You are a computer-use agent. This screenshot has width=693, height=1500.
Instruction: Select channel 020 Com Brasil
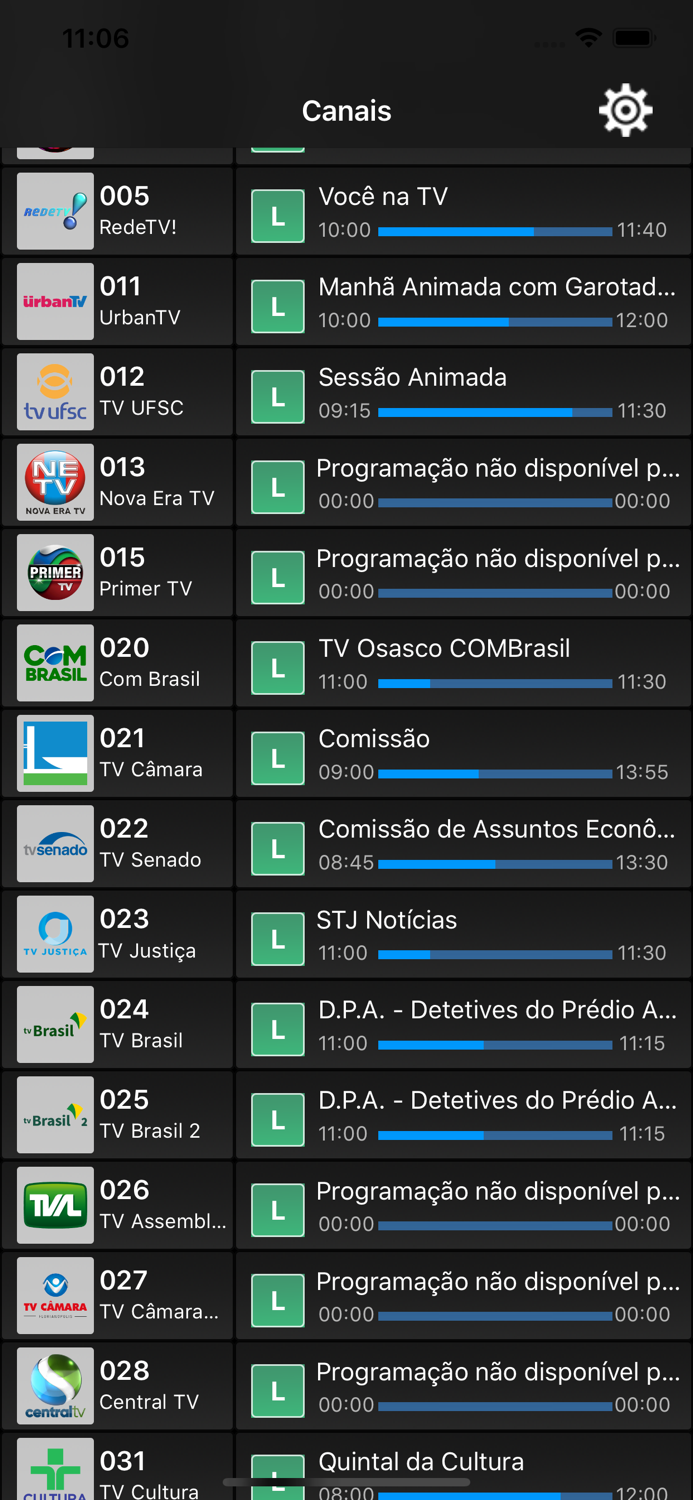(x=117, y=663)
